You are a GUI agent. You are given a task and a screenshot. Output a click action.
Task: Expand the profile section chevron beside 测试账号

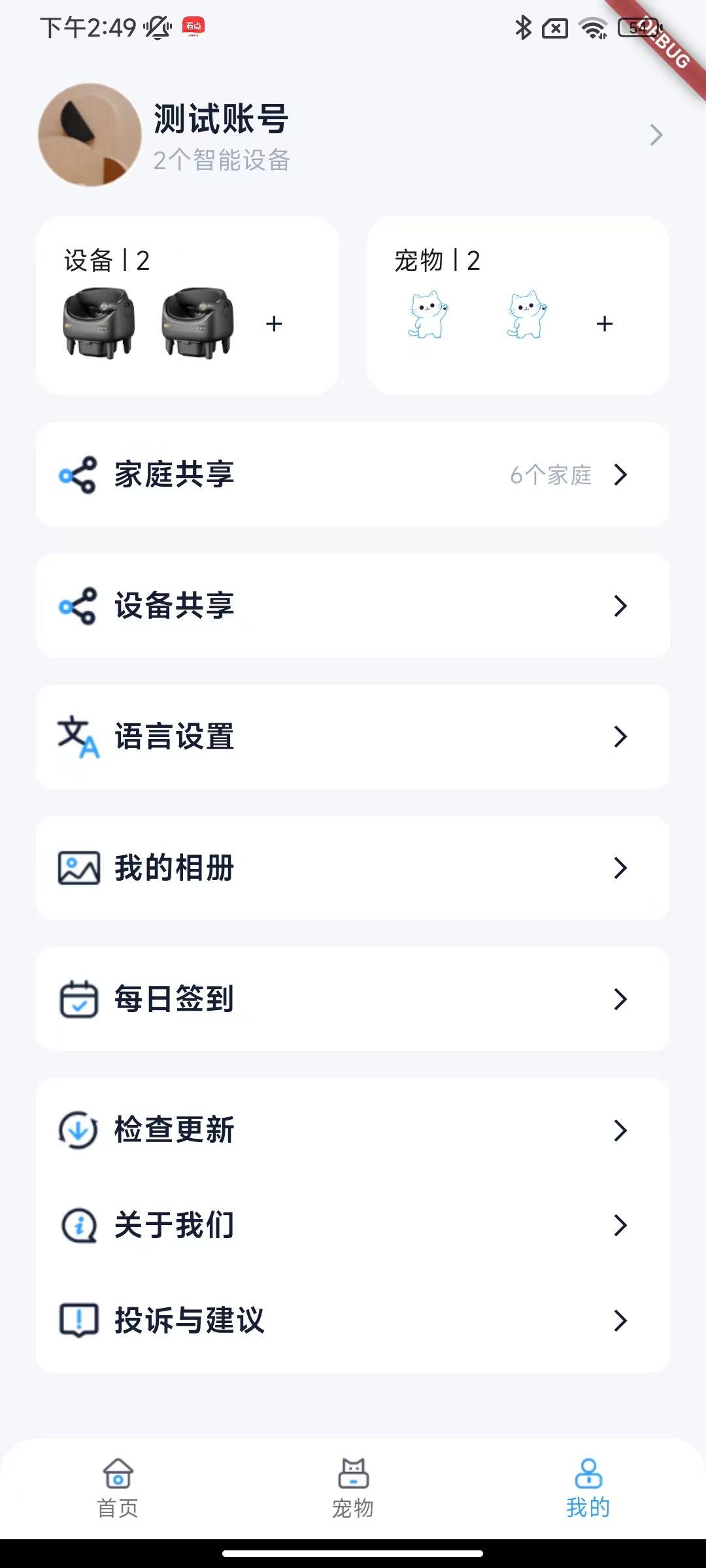point(657,135)
